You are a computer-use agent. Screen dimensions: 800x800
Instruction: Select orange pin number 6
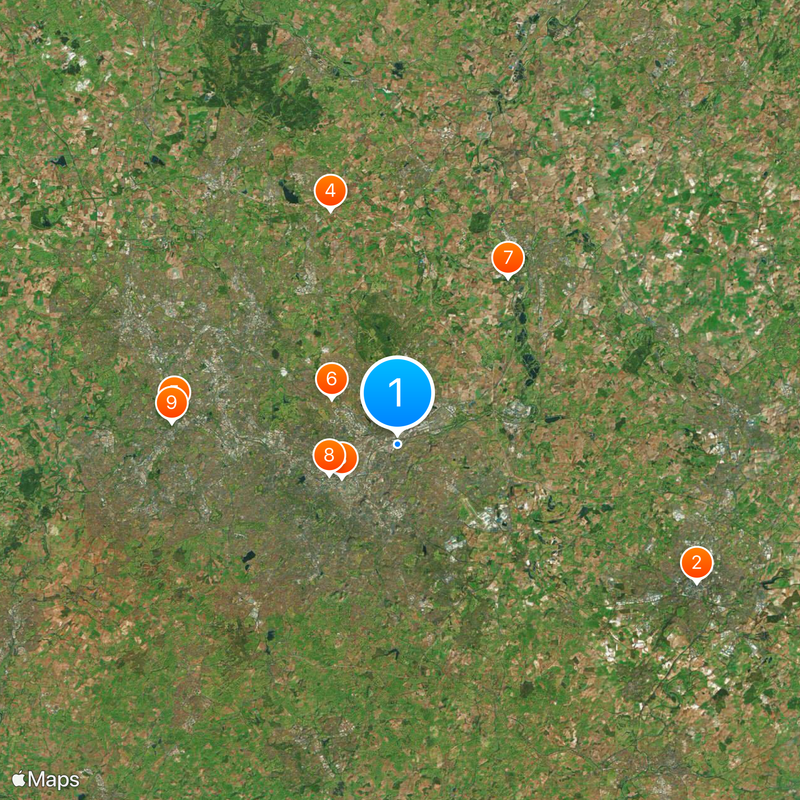click(x=331, y=380)
